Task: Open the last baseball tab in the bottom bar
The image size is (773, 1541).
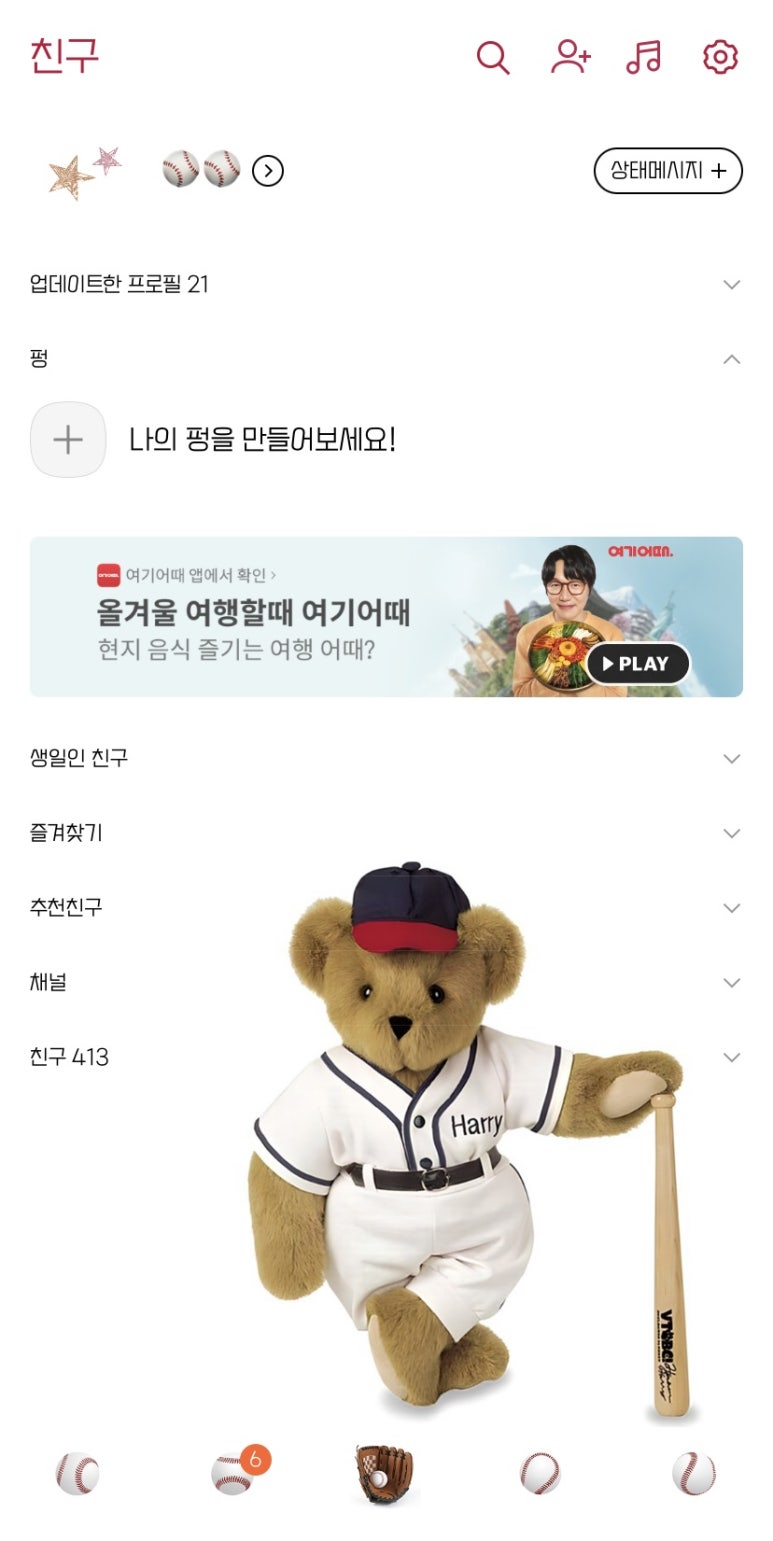Action: tap(694, 1473)
